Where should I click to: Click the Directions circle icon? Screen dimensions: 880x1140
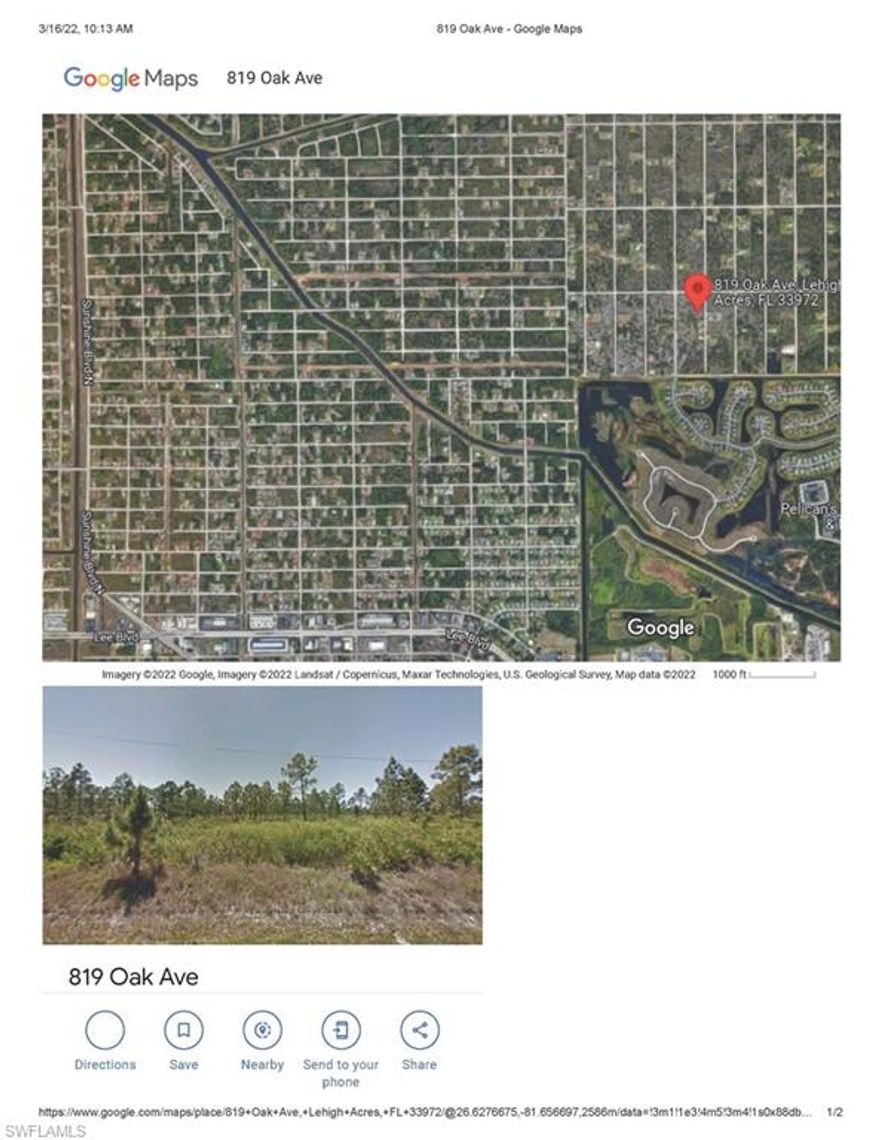[105, 1031]
